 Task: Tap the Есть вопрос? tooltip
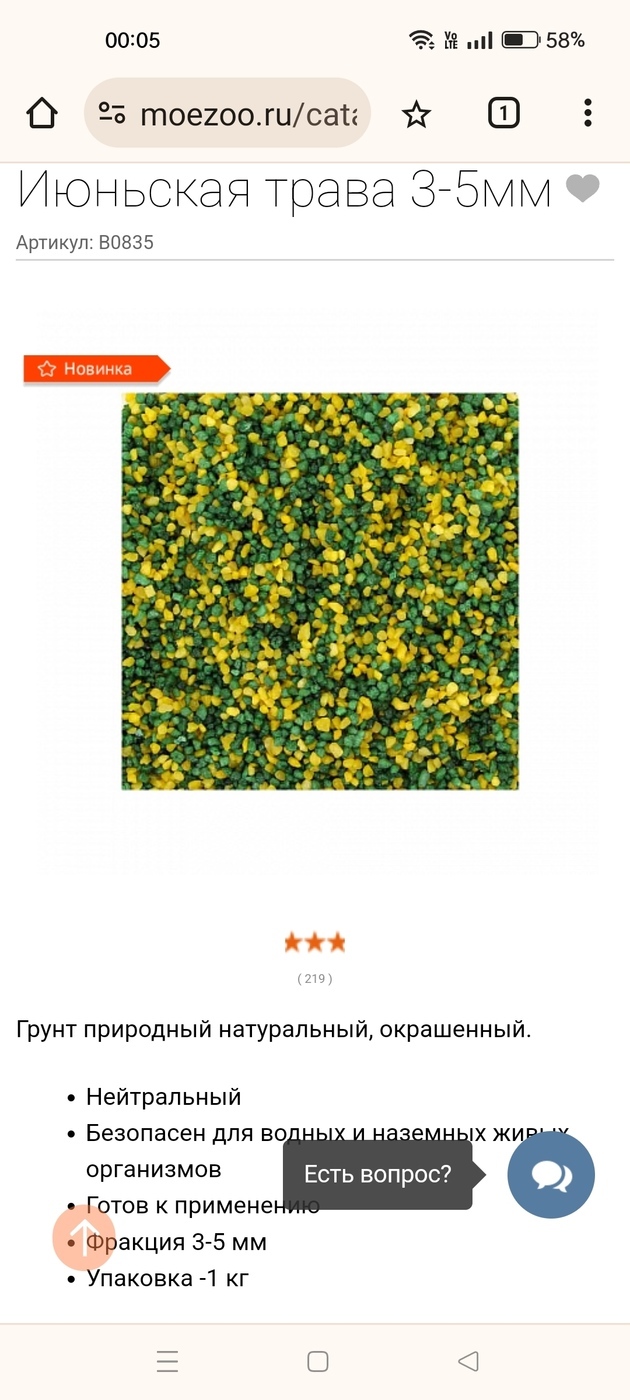(378, 1175)
